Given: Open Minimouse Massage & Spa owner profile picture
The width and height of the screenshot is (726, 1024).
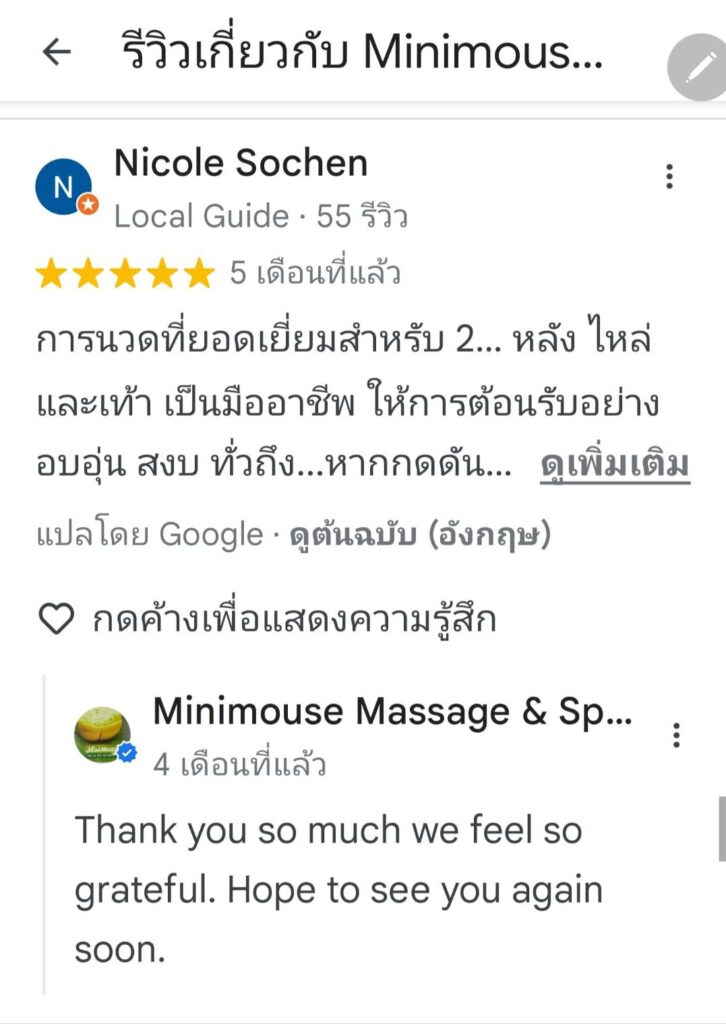Looking at the screenshot, I should pyautogui.click(x=104, y=735).
